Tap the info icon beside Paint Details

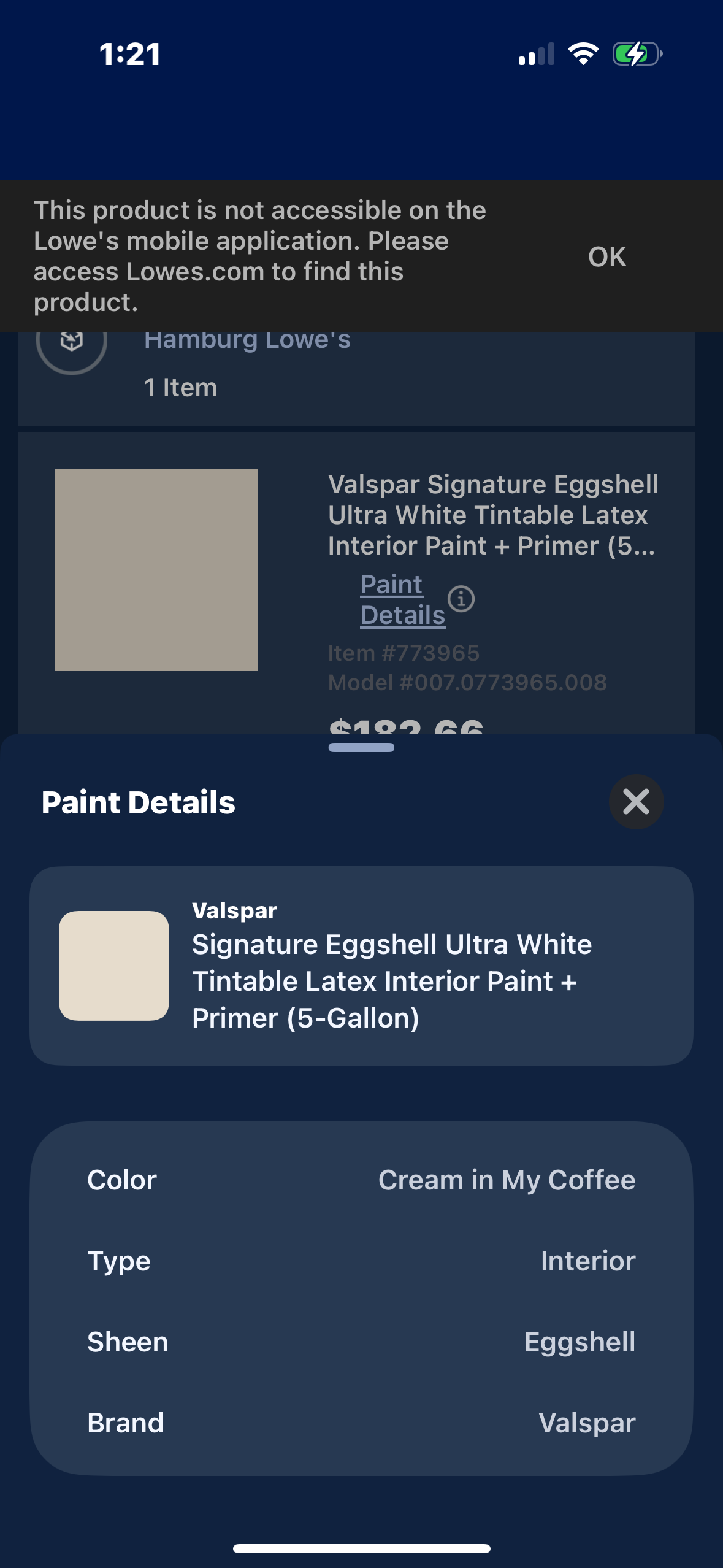(x=461, y=599)
